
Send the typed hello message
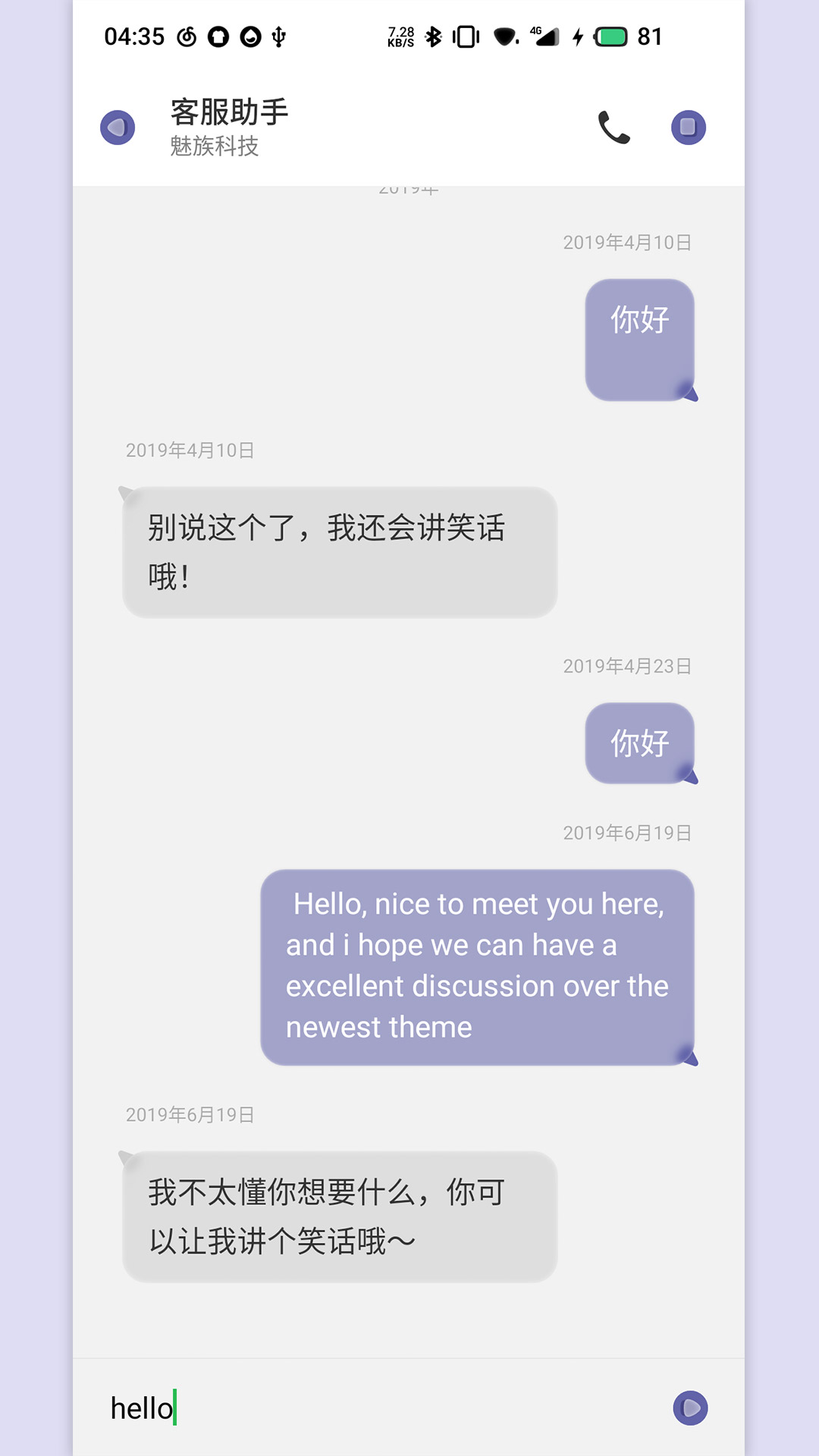[x=690, y=1408]
